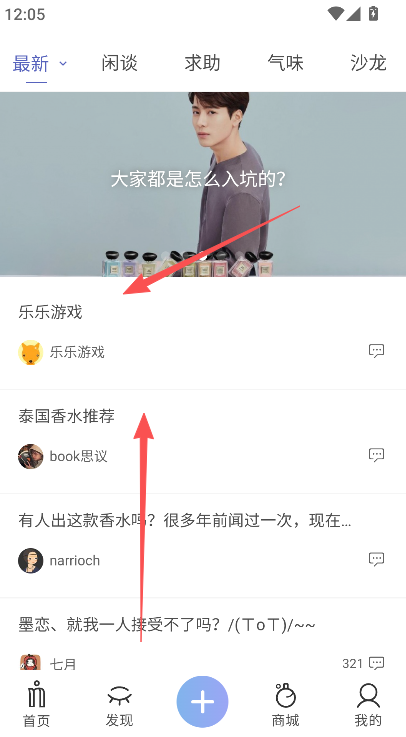Switch to the 闲谈 tab

pos(119,63)
